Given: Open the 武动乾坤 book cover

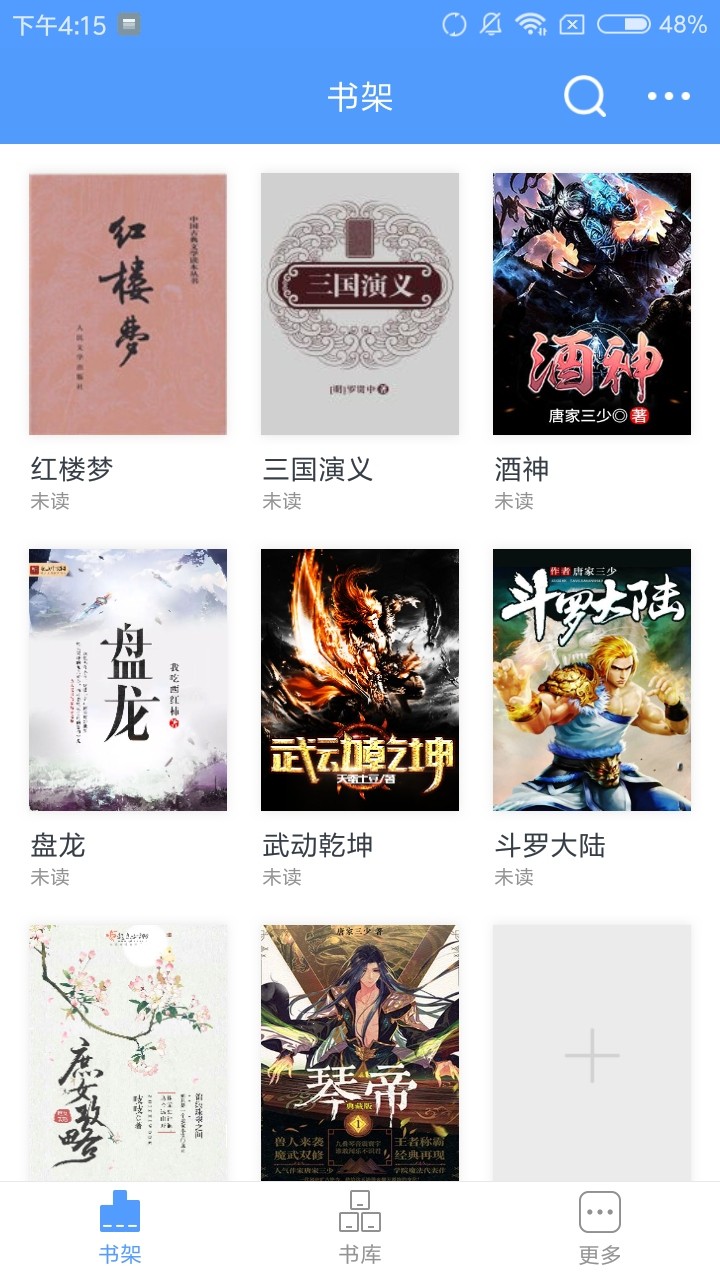Looking at the screenshot, I should (x=360, y=679).
